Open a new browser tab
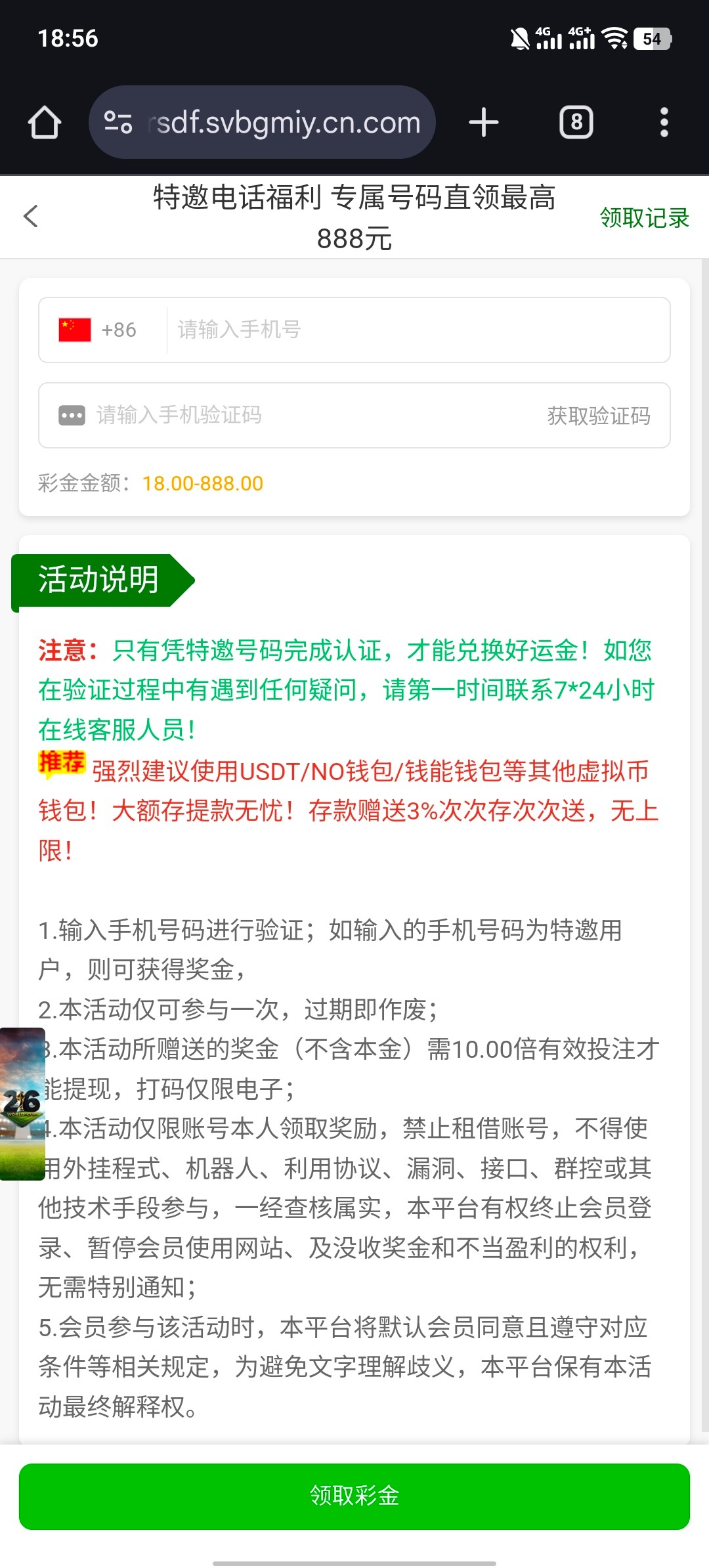The image size is (709, 1568). [484, 122]
